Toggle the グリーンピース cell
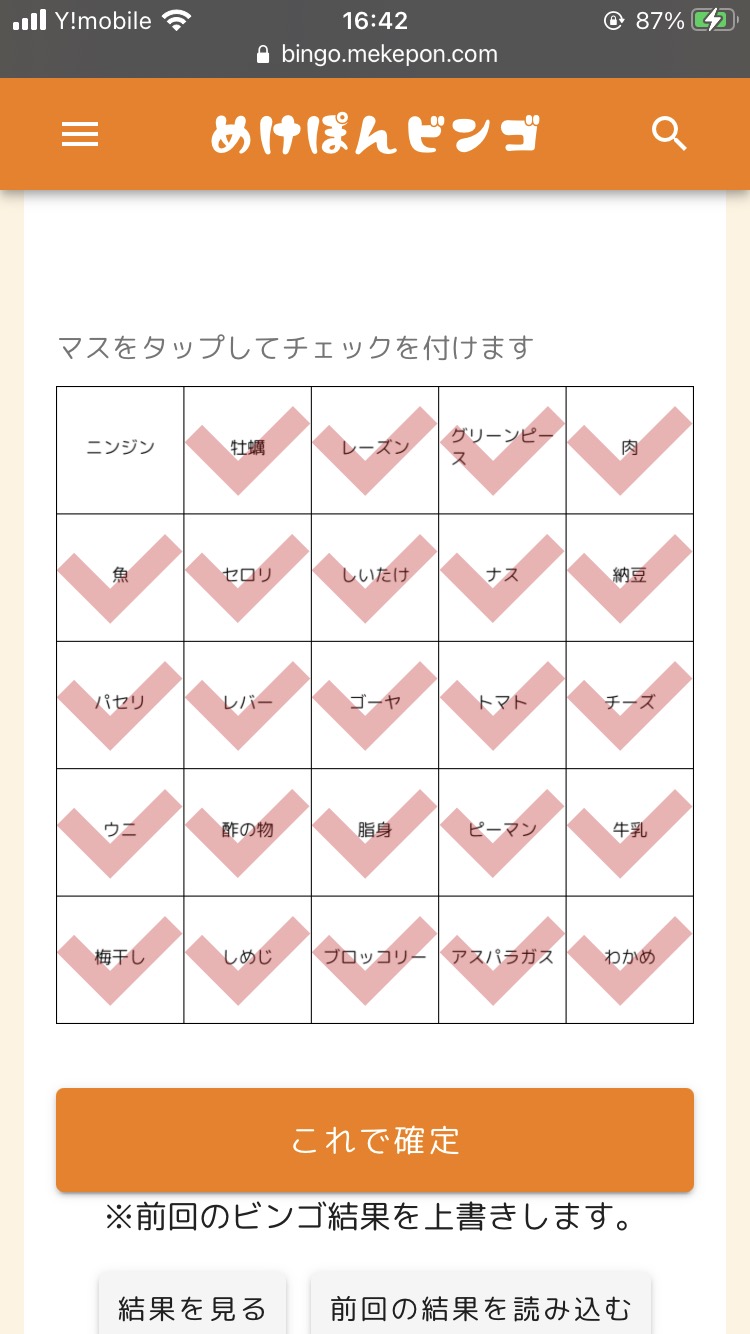 click(502, 450)
